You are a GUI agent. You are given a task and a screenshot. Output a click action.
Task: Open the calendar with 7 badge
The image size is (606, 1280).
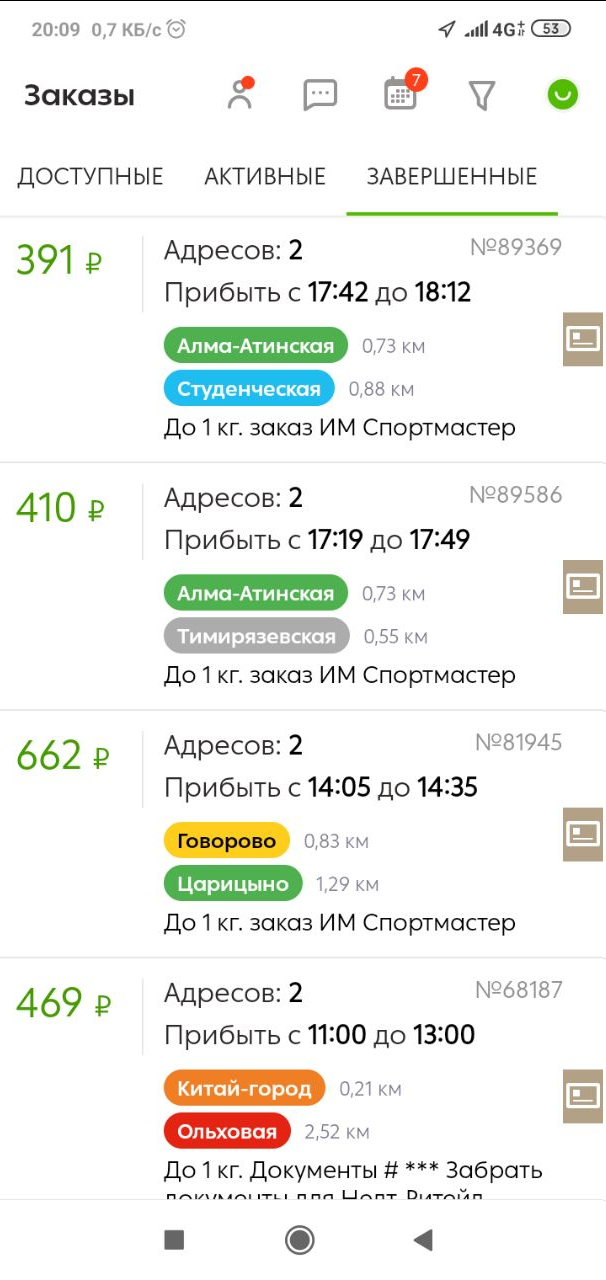pos(401,94)
